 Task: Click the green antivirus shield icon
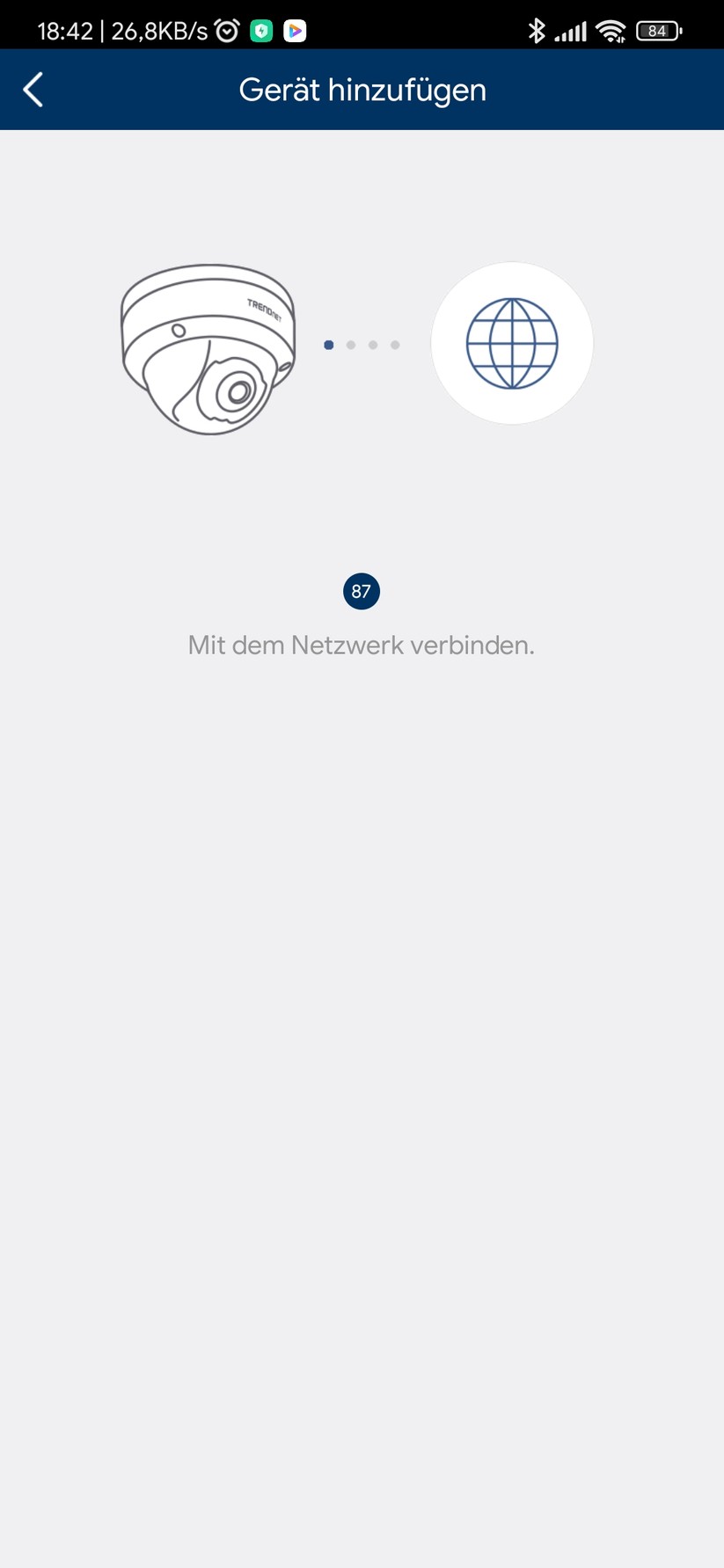click(x=260, y=30)
